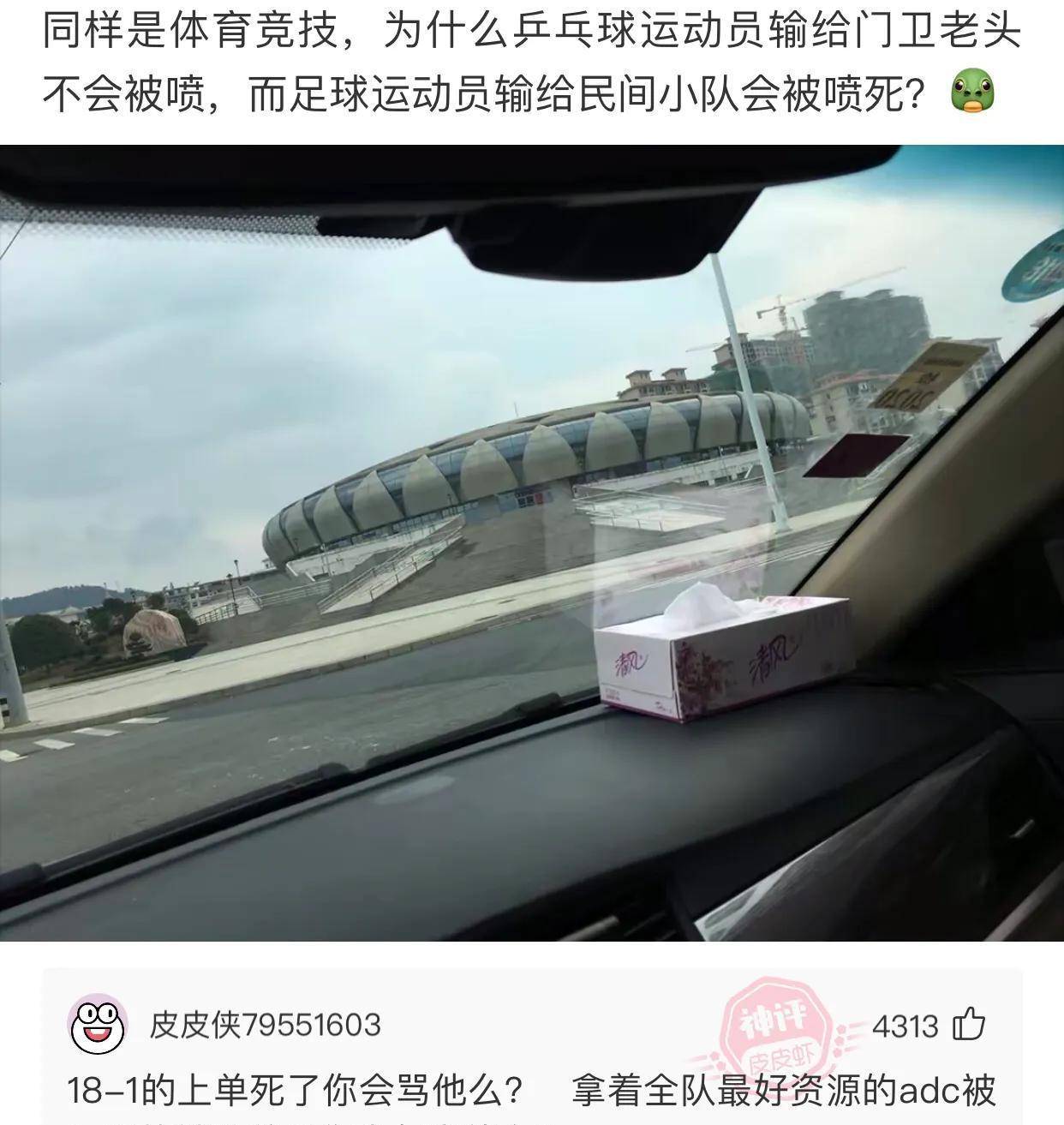
Task: Open the top comment starting with 18-1的上单
Action: click(531, 1091)
